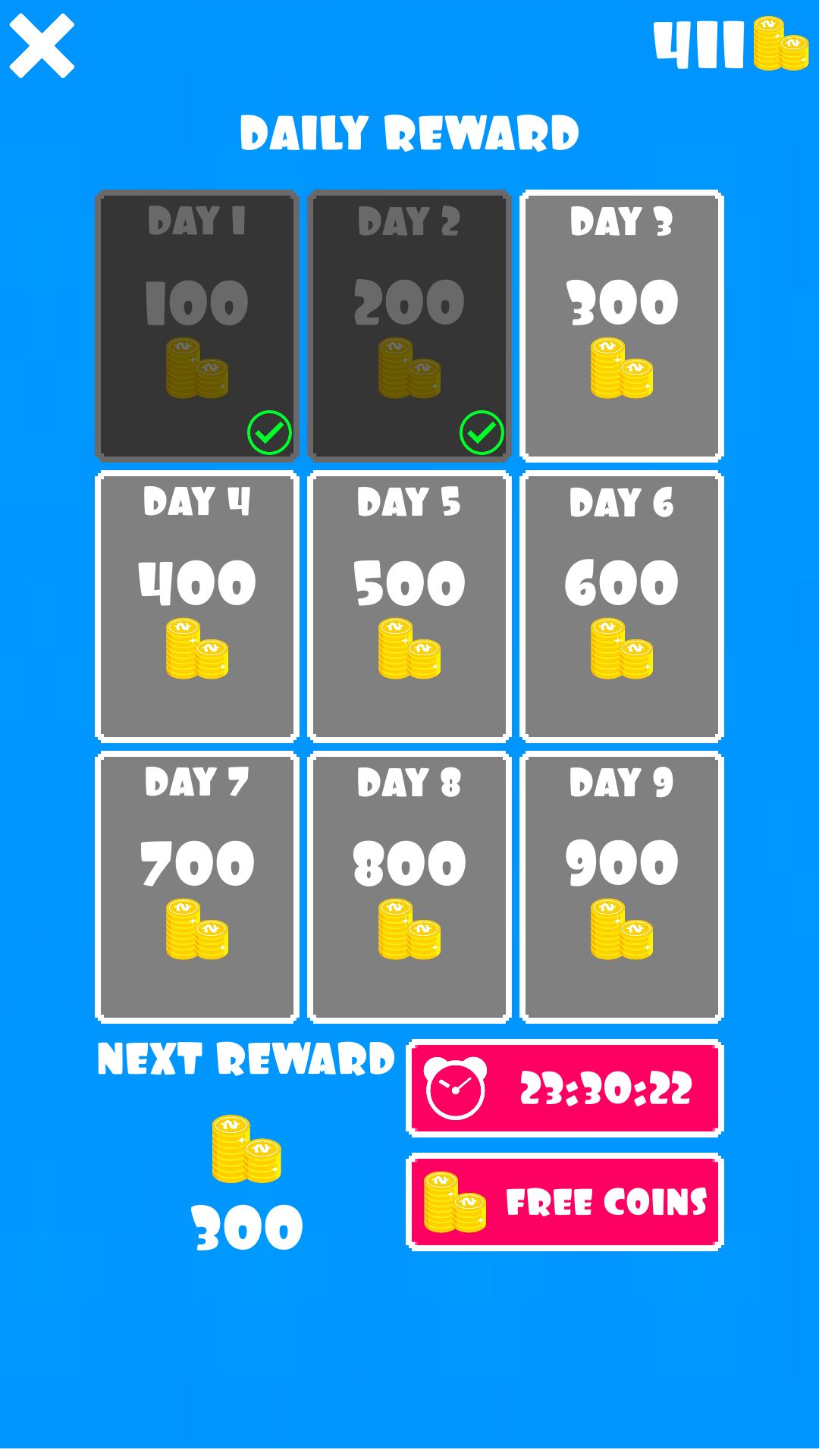819x1456 pixels.
Task: Open the Day 5 500-coin card
Action: [x=409, y=607]
